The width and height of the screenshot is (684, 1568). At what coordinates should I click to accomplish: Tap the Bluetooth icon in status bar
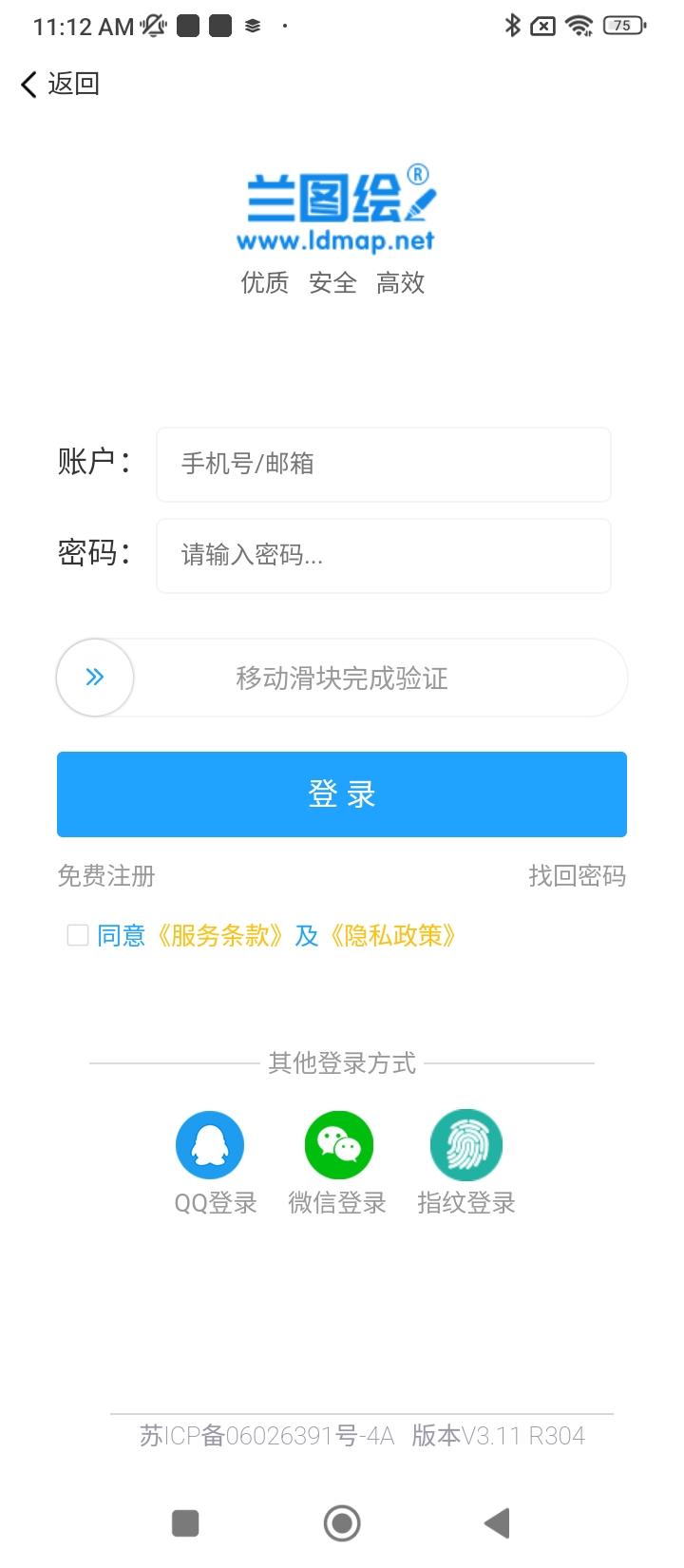(512, 26)
